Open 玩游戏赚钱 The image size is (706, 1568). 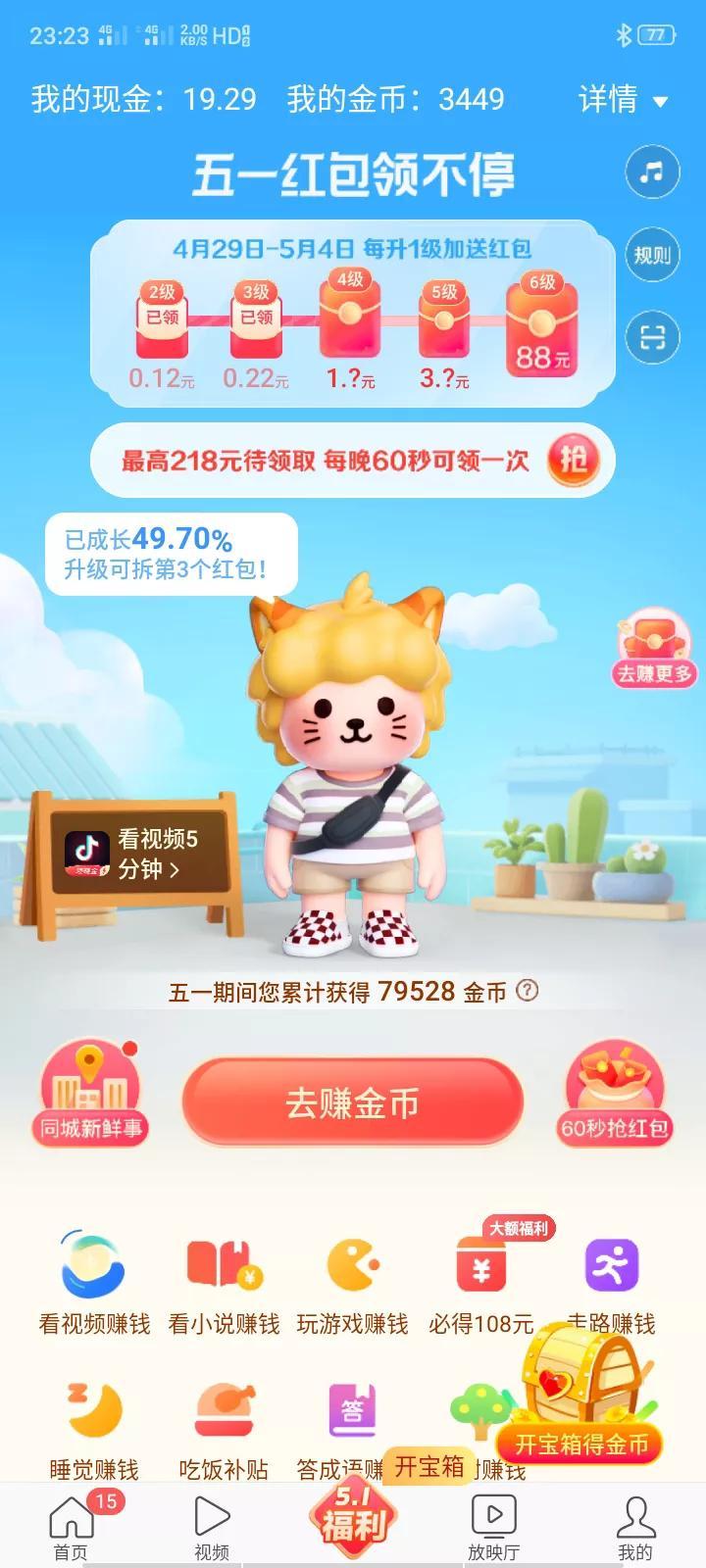(x=352, y=1281)
